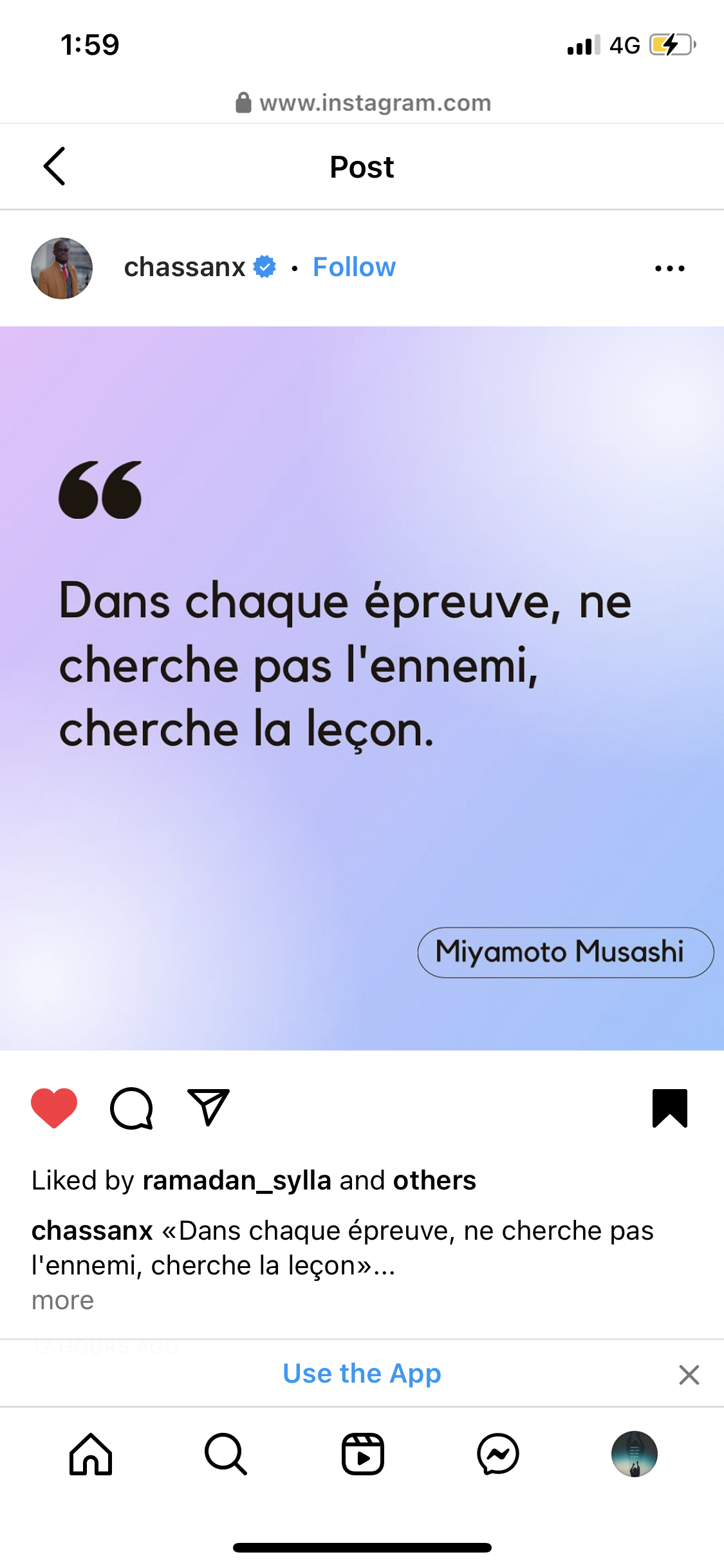The height and width of the screenshot is (1568, 724).
Task: Switch to the Search tab
Action: 226,1454
